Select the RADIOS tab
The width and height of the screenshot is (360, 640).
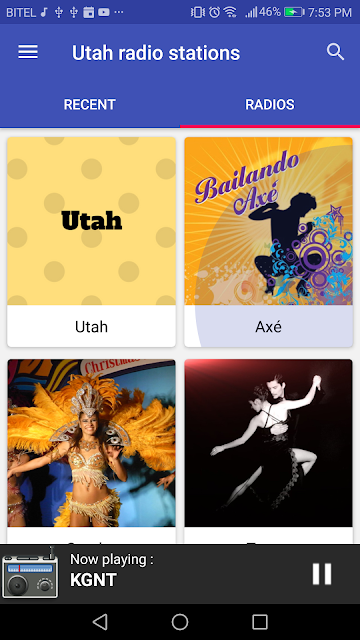[x=270, y=104]
